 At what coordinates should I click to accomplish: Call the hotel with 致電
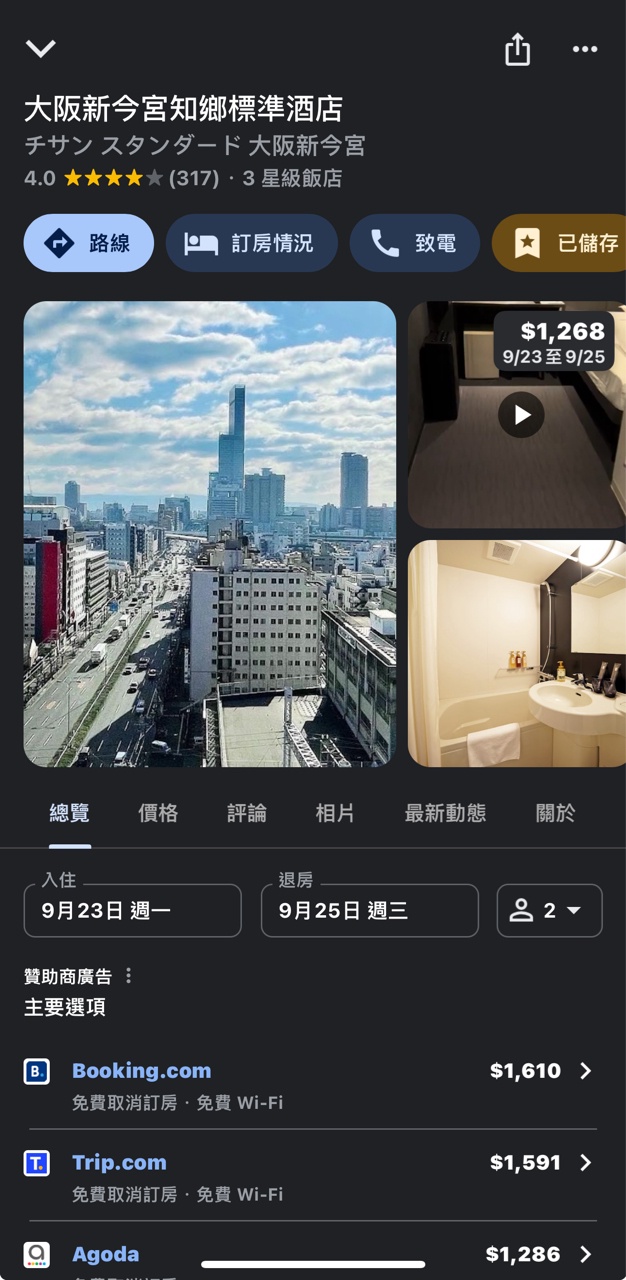tap(414, 243)
